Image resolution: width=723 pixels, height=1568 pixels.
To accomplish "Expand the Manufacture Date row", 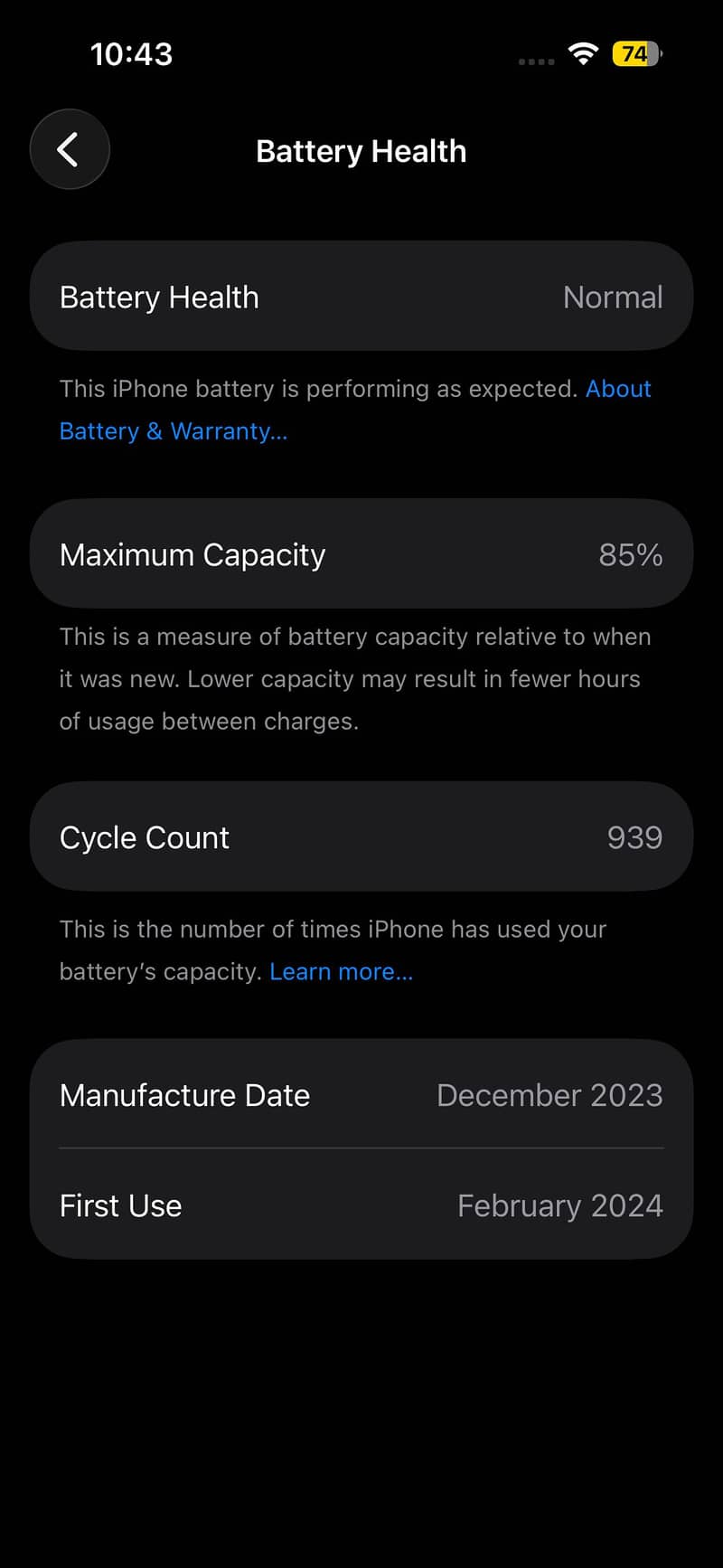I will (x=361, y=1094).
